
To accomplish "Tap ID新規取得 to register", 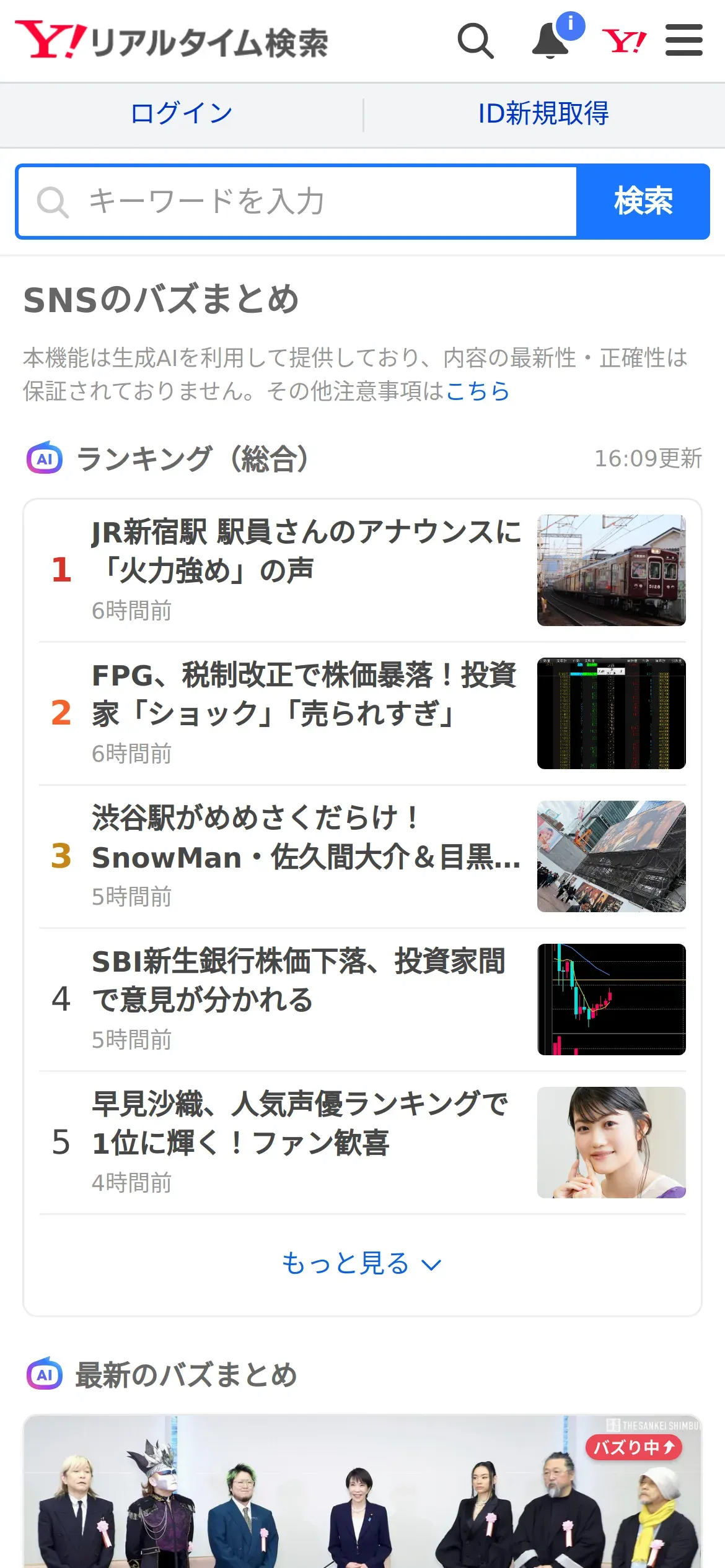I will coord(543,114).
